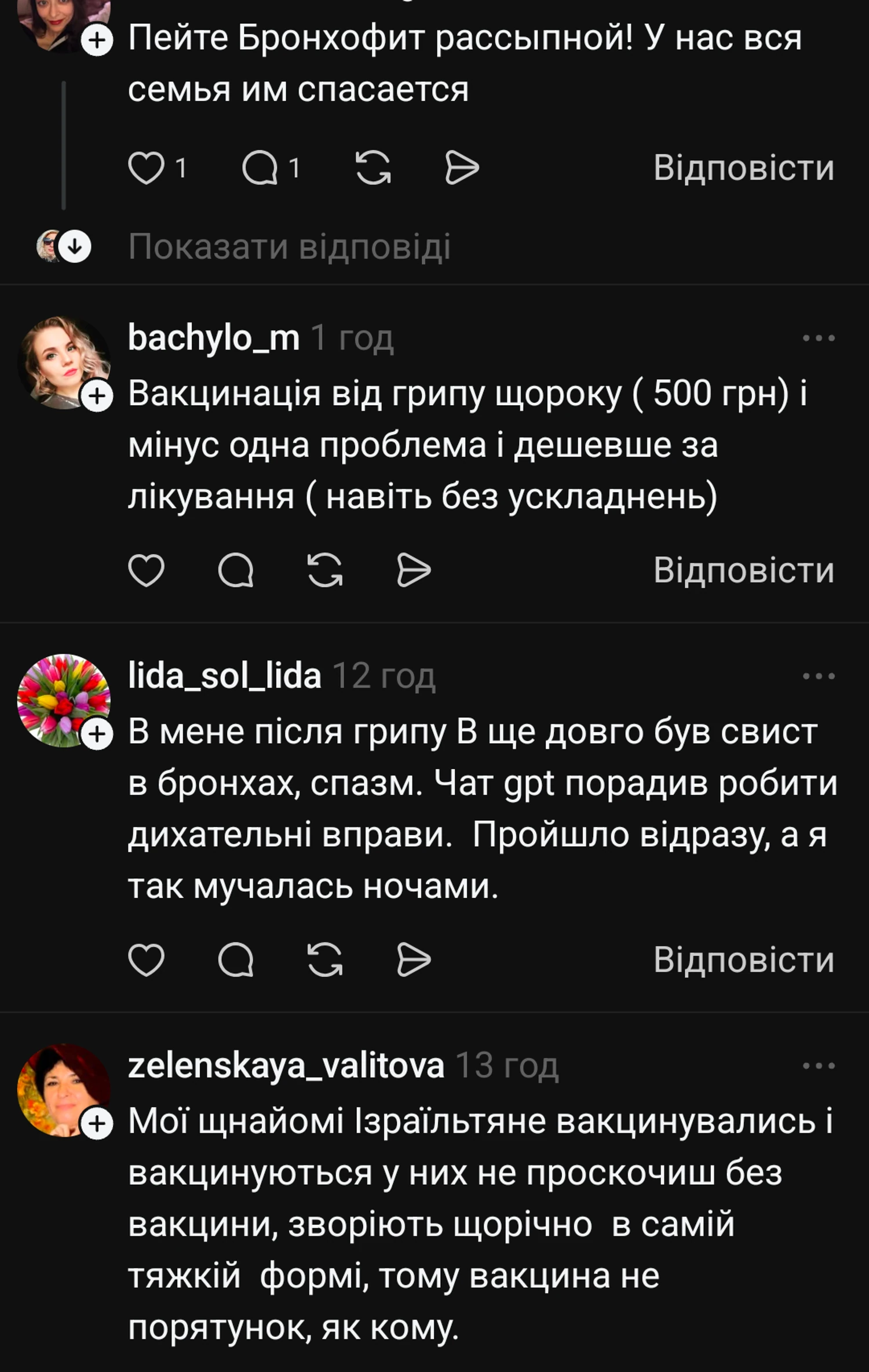The width and height of the screenshot is (869, 1372).
Task: Like the Бронхофит comment
Action: pos(146,168)
